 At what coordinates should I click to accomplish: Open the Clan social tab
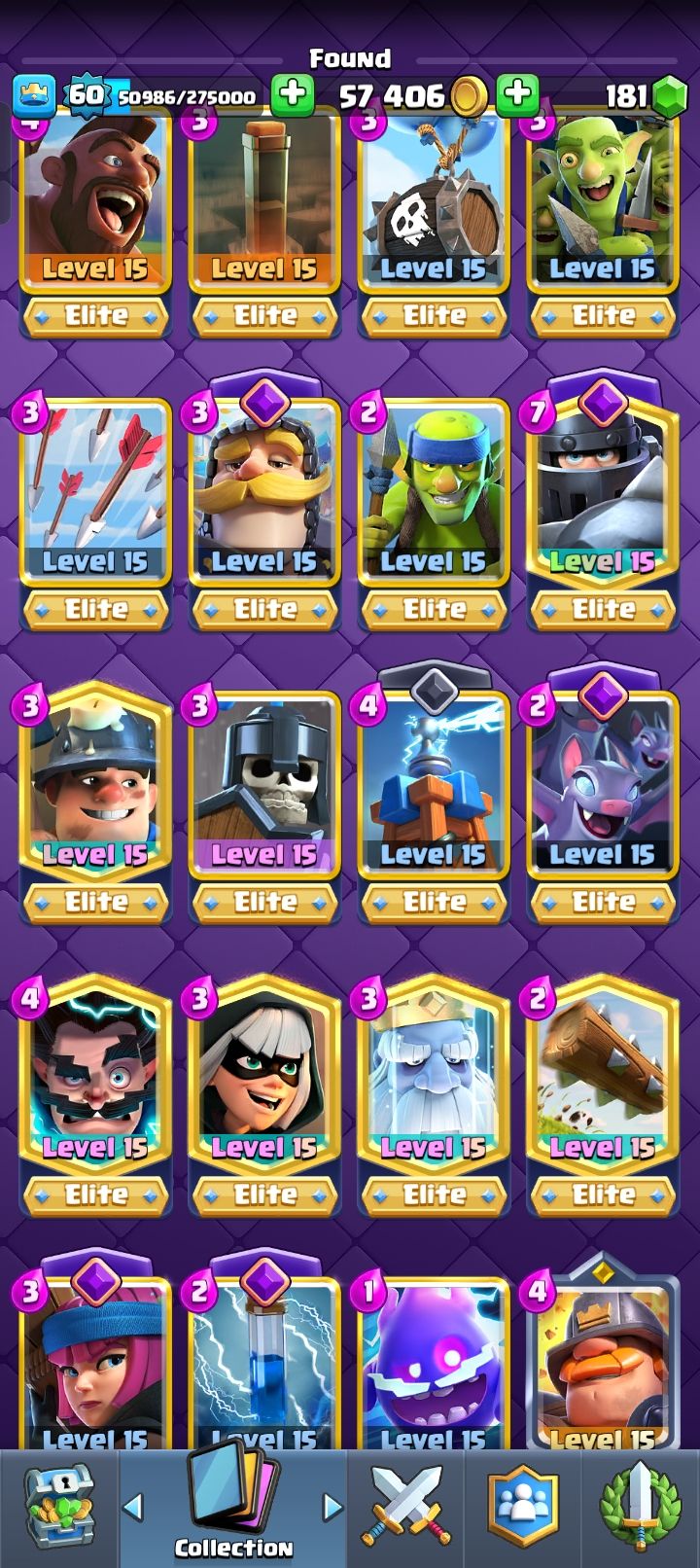click(523, 1510)
